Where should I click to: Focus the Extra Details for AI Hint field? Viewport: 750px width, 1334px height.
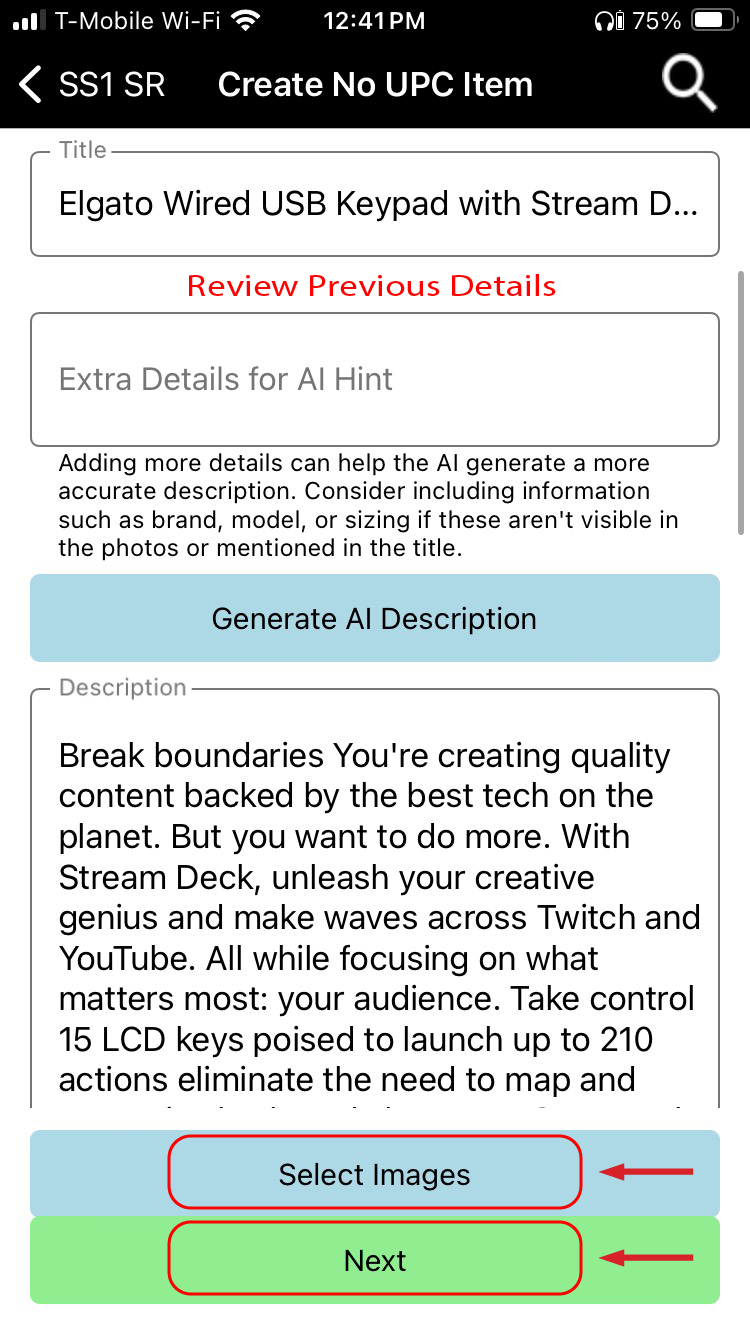[x=375, y=379]
